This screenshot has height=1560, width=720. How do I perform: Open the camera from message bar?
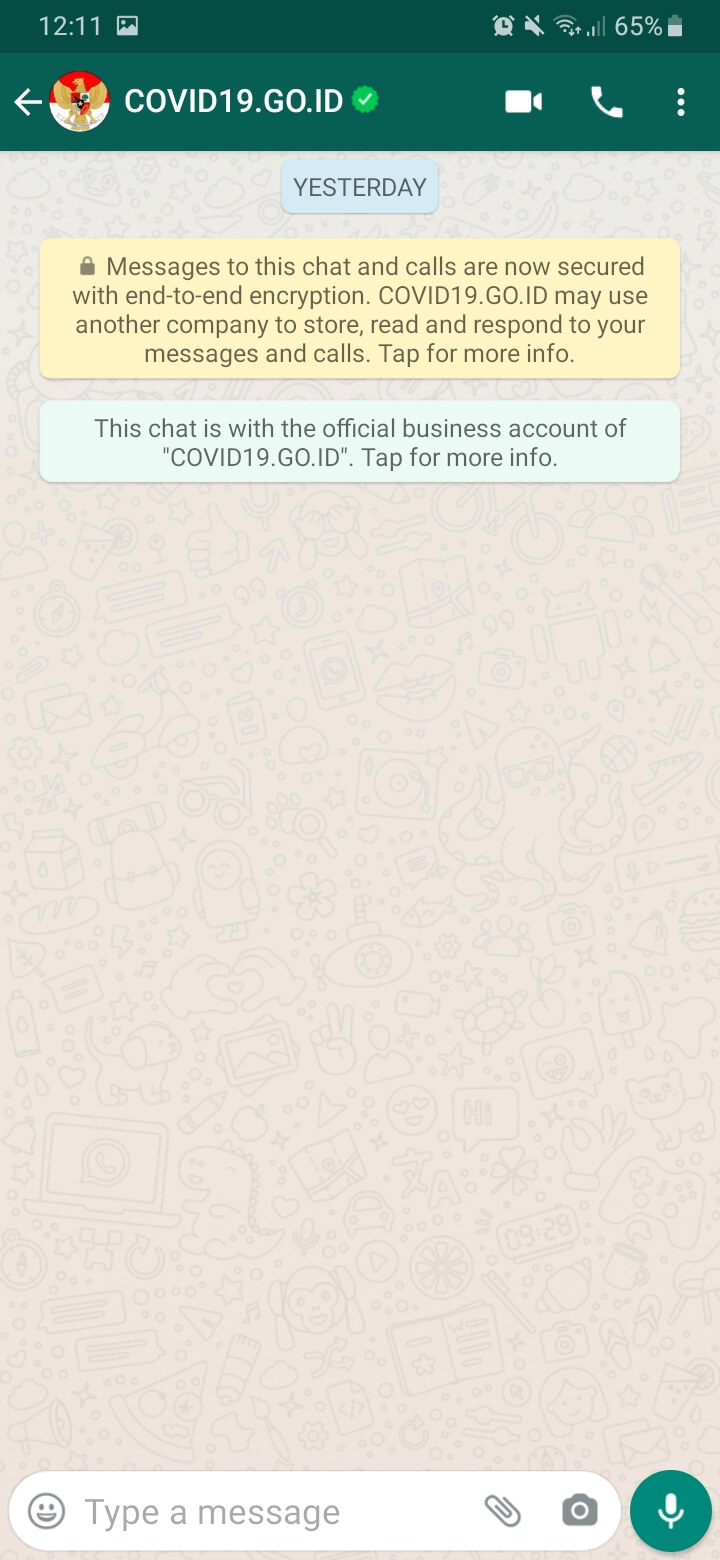click(x=579, y=1511)
